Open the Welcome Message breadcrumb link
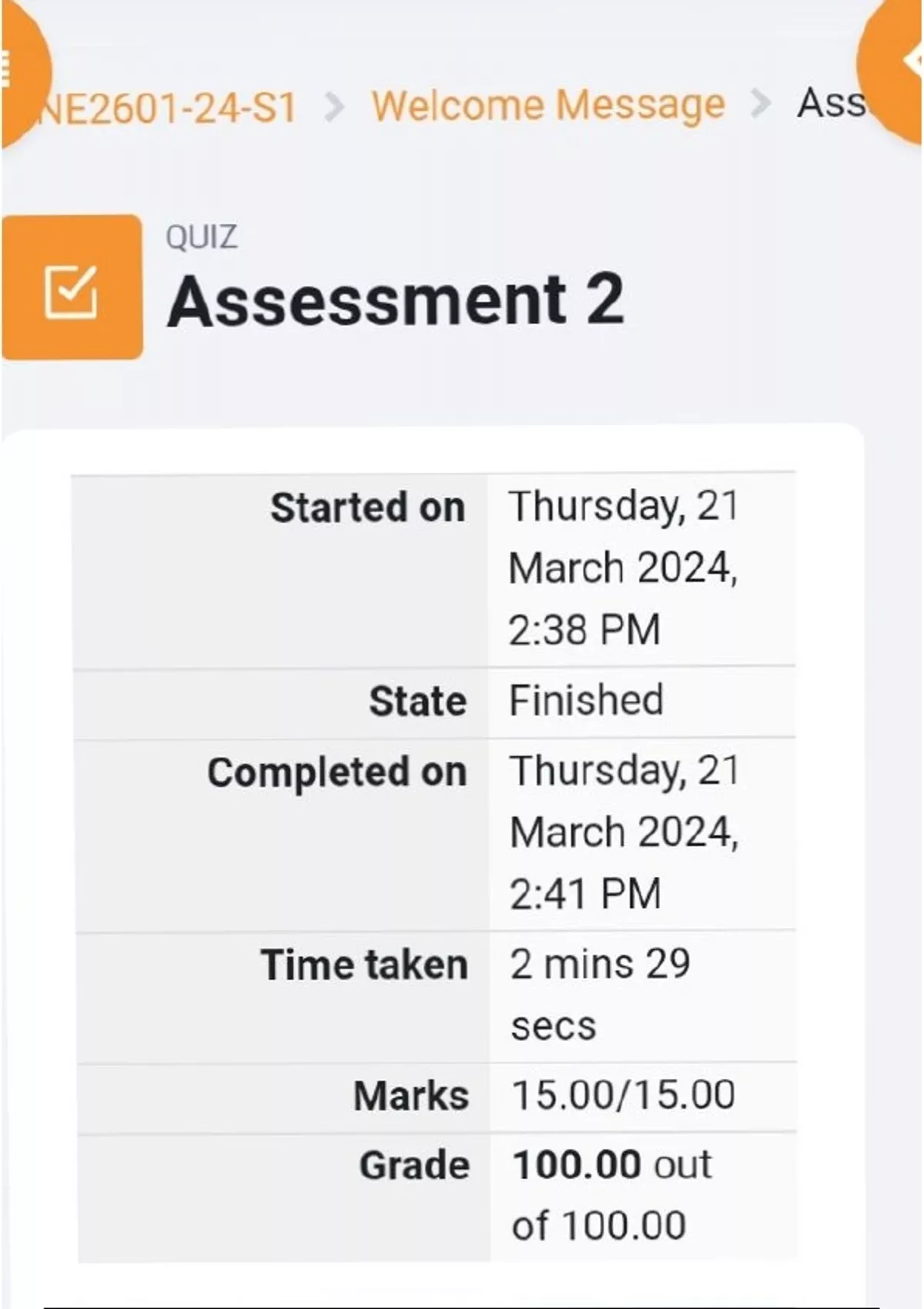924x1309 pixels. (547, 105)
